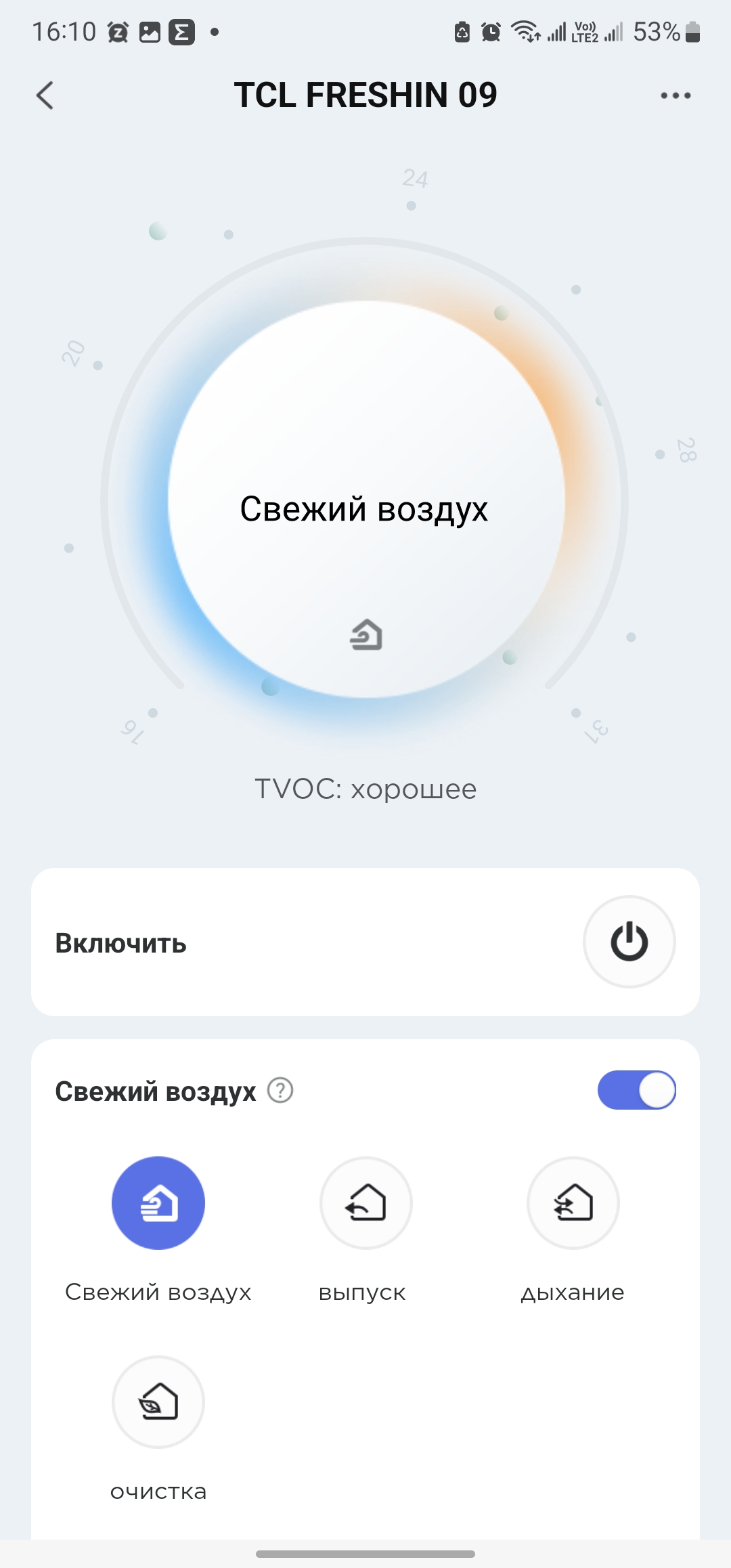Choose the дыхание mode
The height and width of the screenshot is (1568, 731).
(x=573, y=1203)
